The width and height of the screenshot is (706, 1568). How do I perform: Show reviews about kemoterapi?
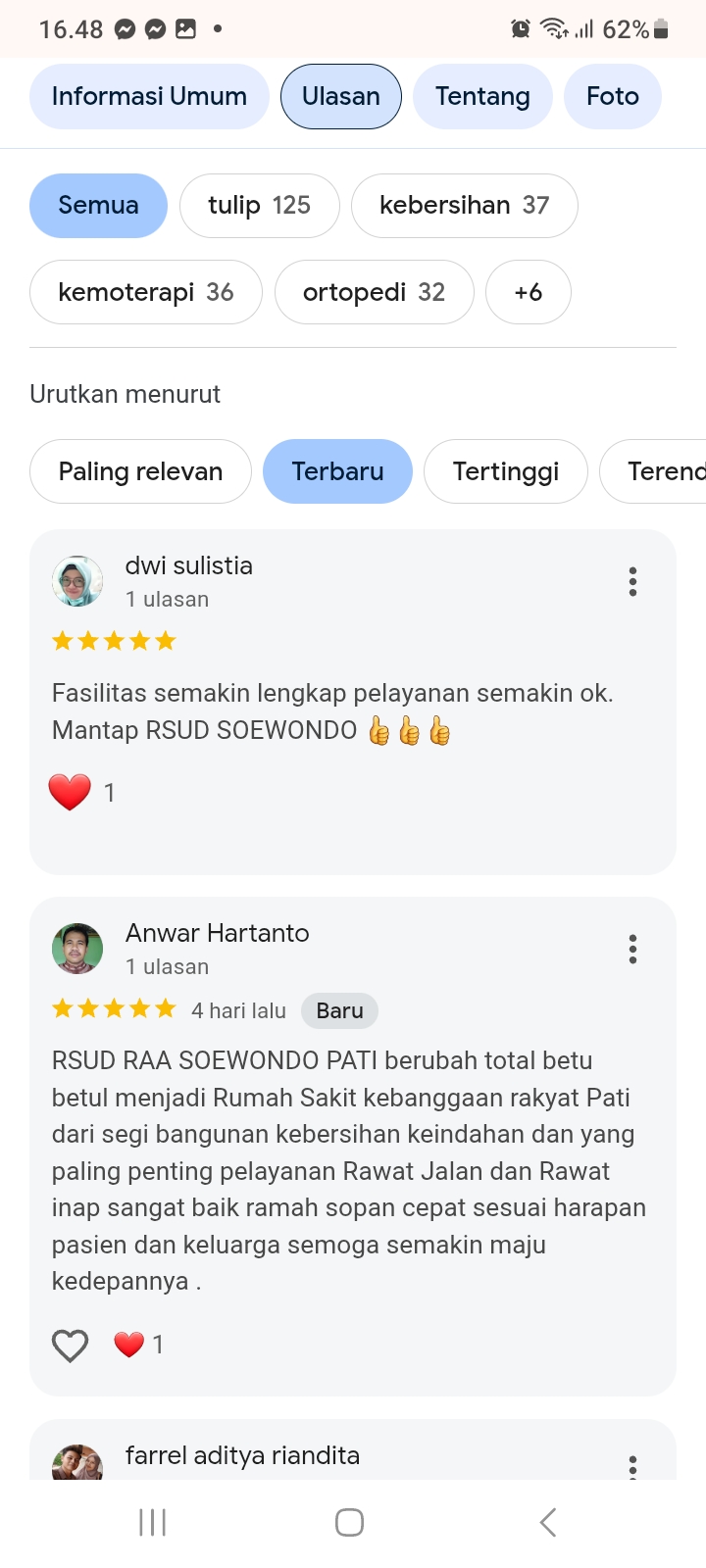(x=145, y=292)
